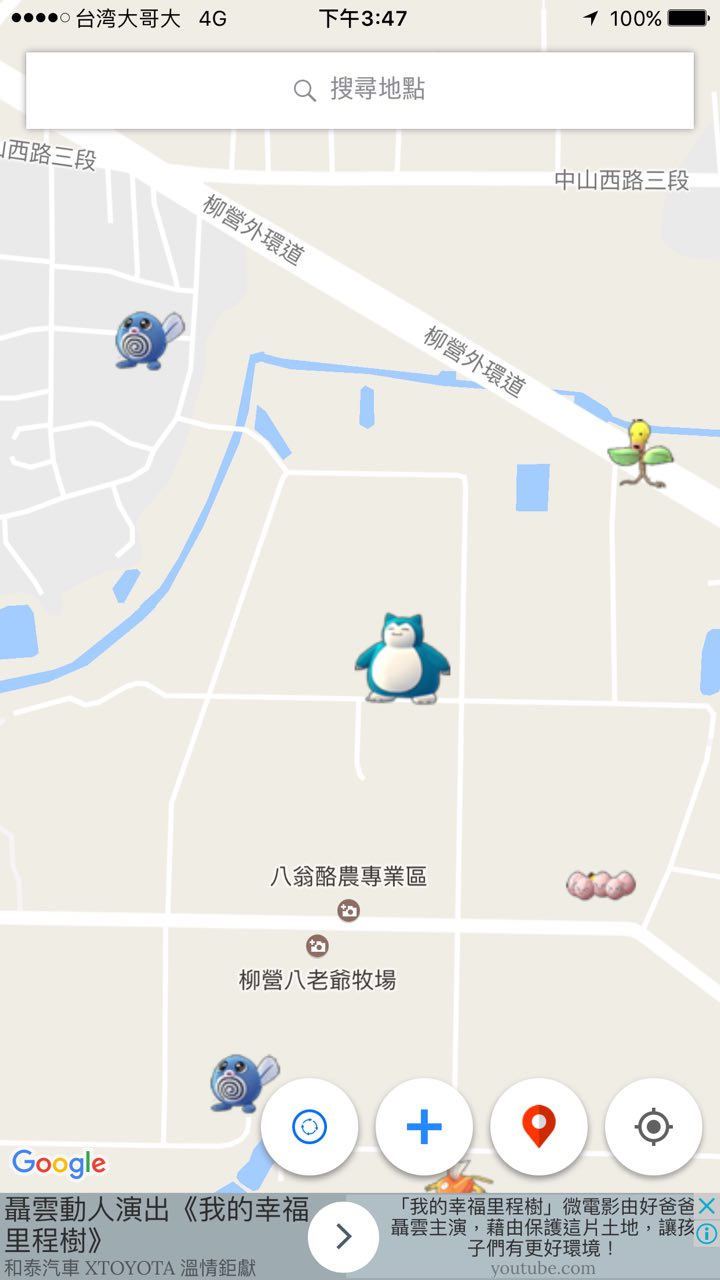Open the 八翁酪農專業區 place marker
Screen dimensions: 720x1280
[348, 910]
